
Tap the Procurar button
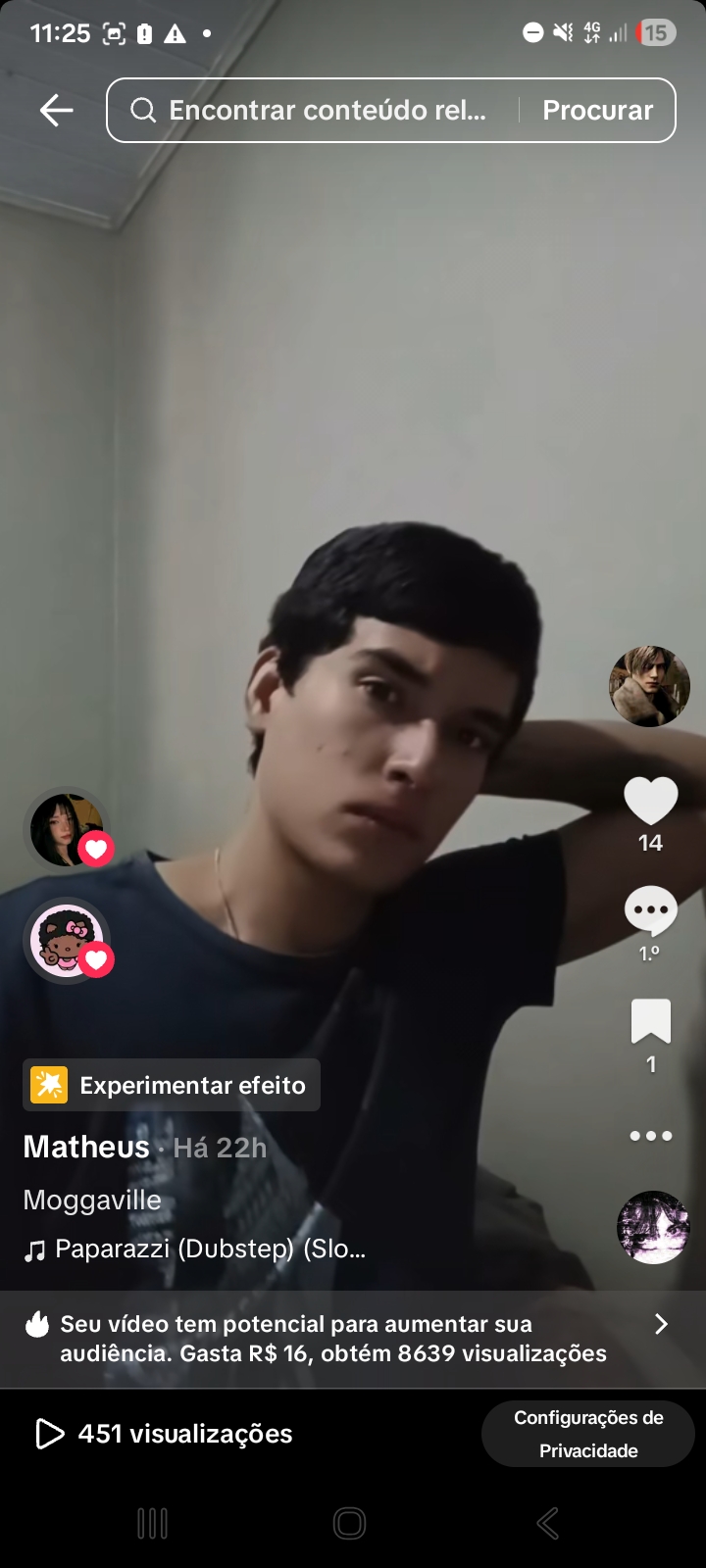[597, 110]
